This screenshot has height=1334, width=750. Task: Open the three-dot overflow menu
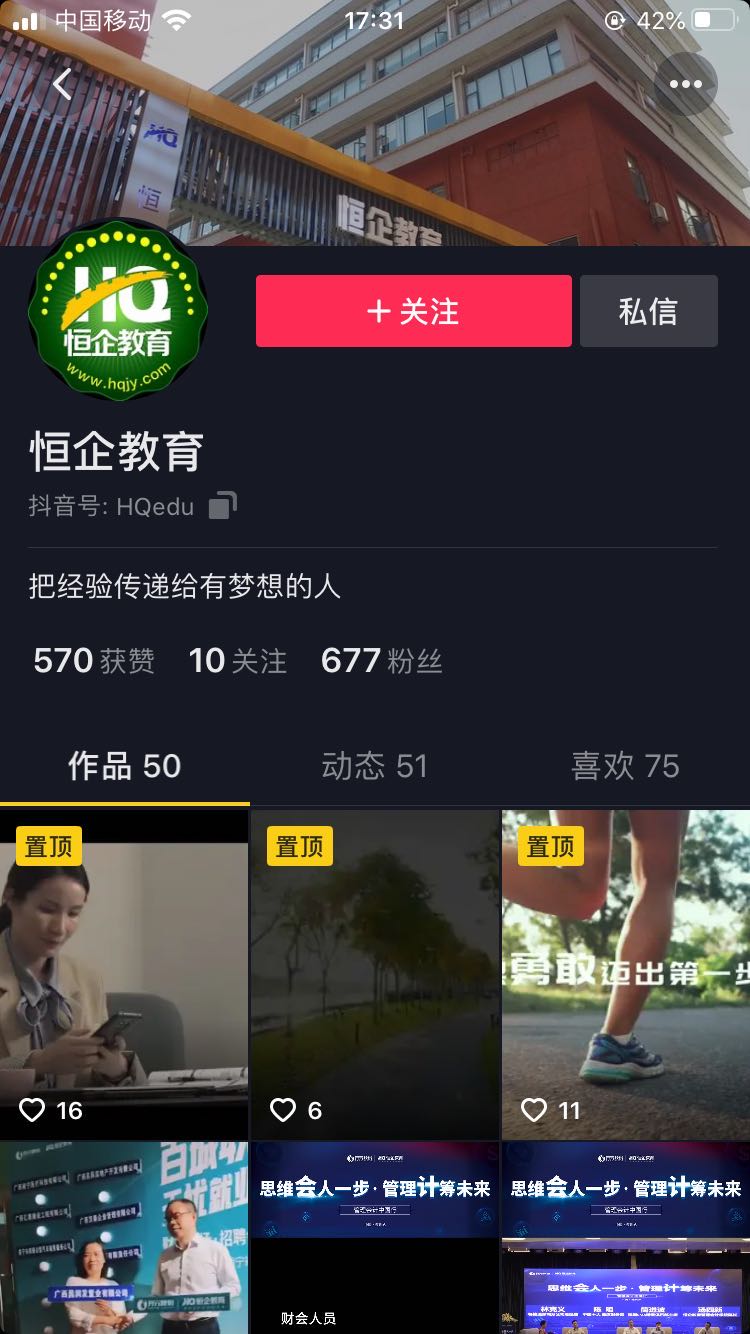click(x=685, y=84)
